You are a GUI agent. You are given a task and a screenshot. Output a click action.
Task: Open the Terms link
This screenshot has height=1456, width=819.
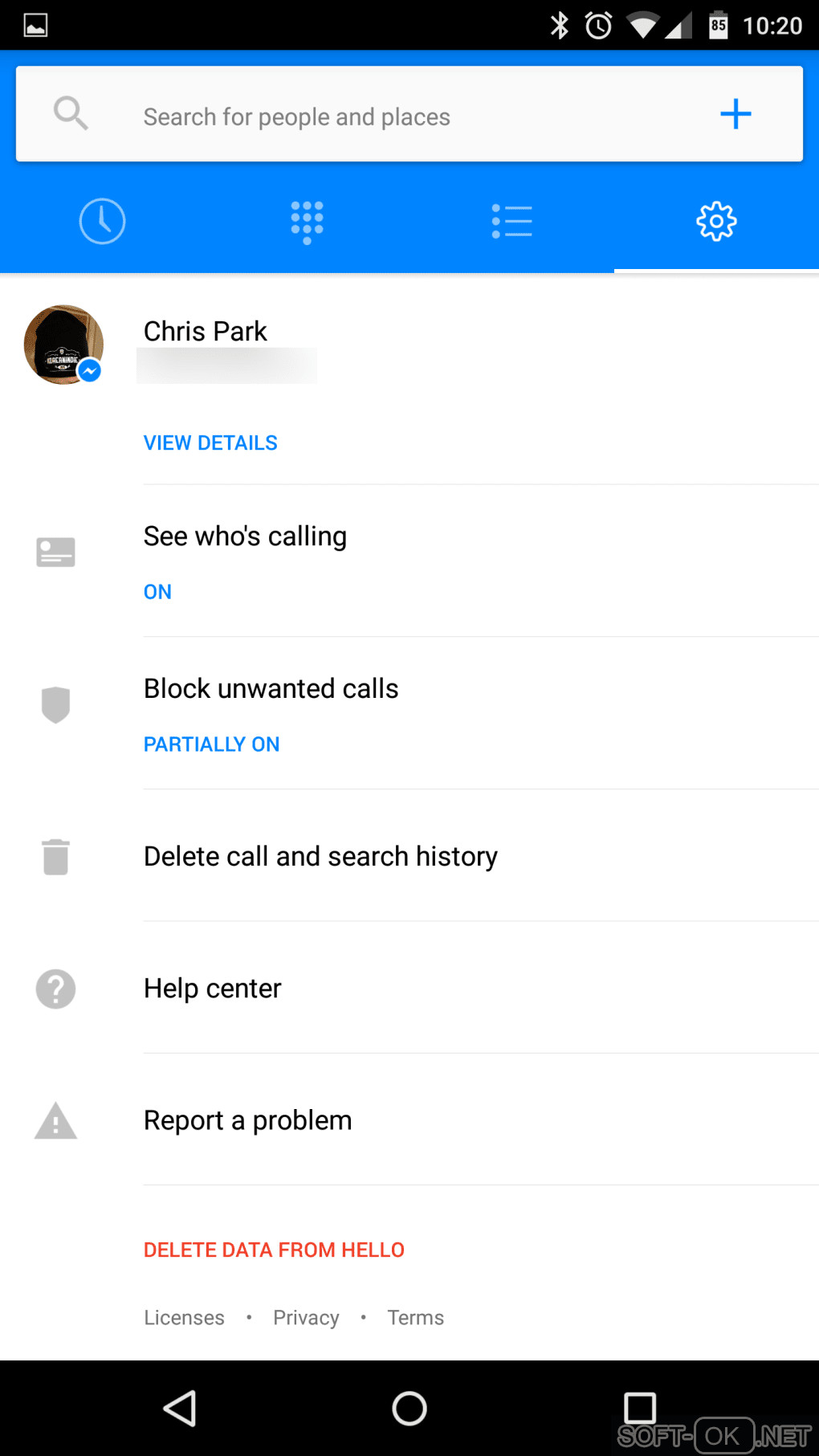coord(415,1317)
